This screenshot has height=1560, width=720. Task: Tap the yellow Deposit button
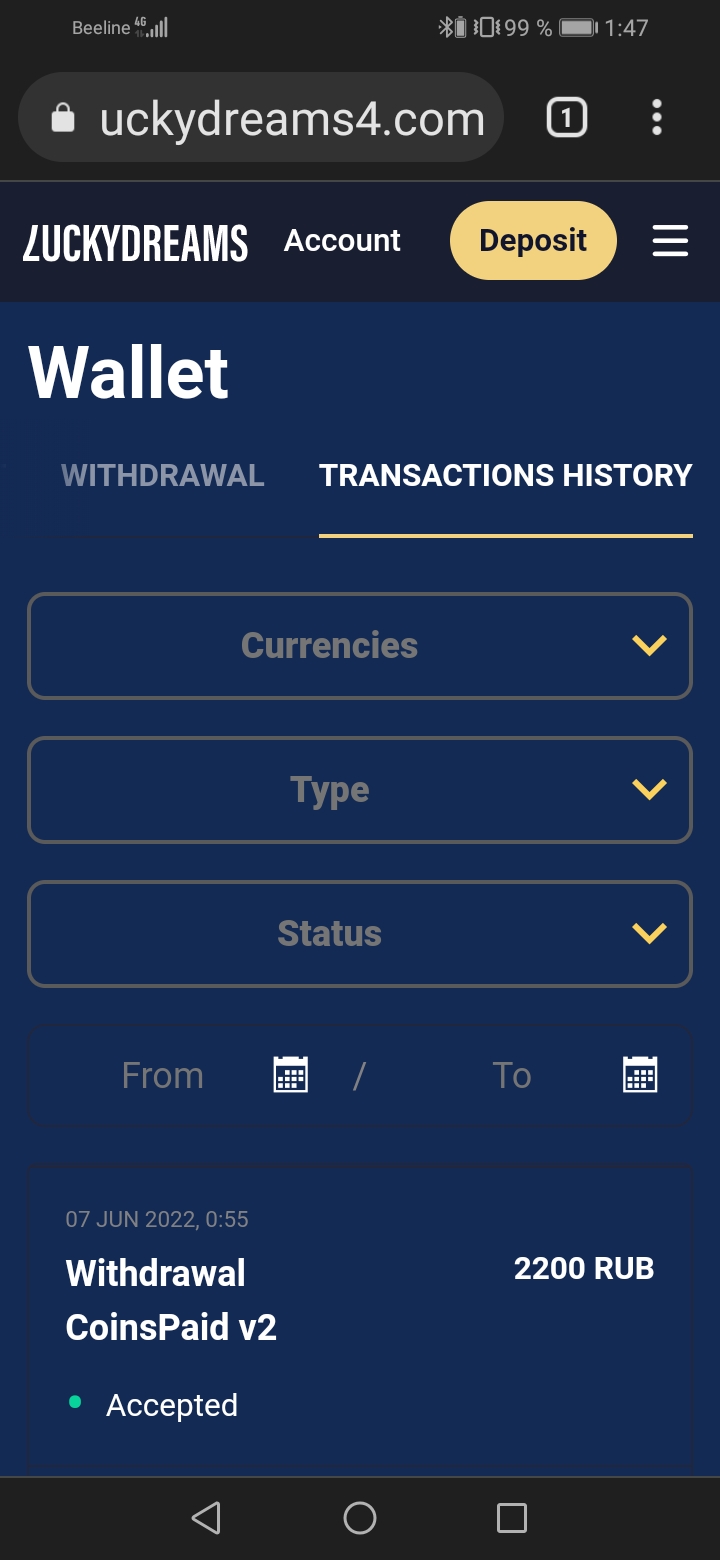[x=533, y=240]
